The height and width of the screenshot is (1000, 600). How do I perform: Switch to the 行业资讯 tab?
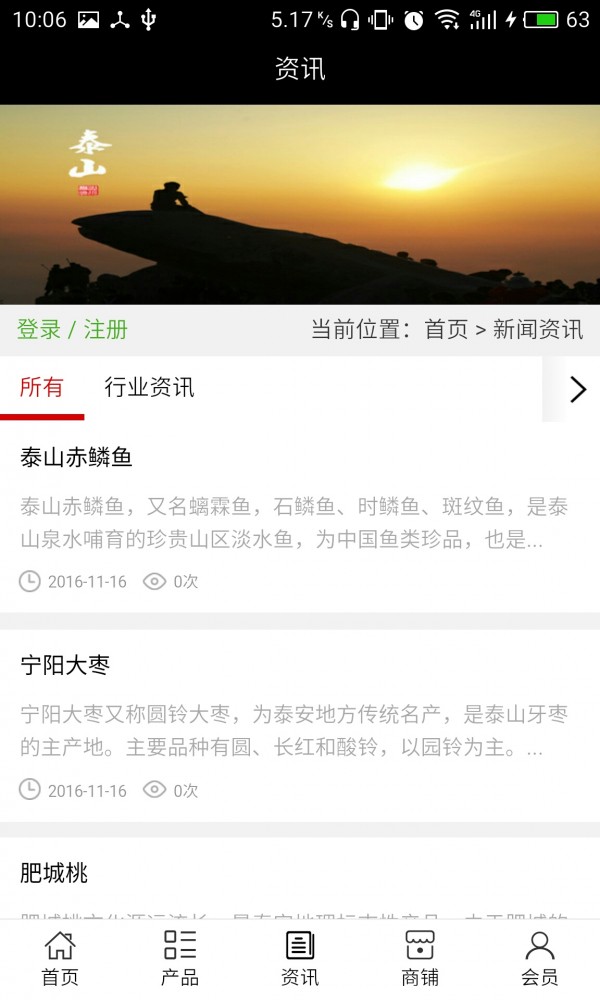[149, 388]
